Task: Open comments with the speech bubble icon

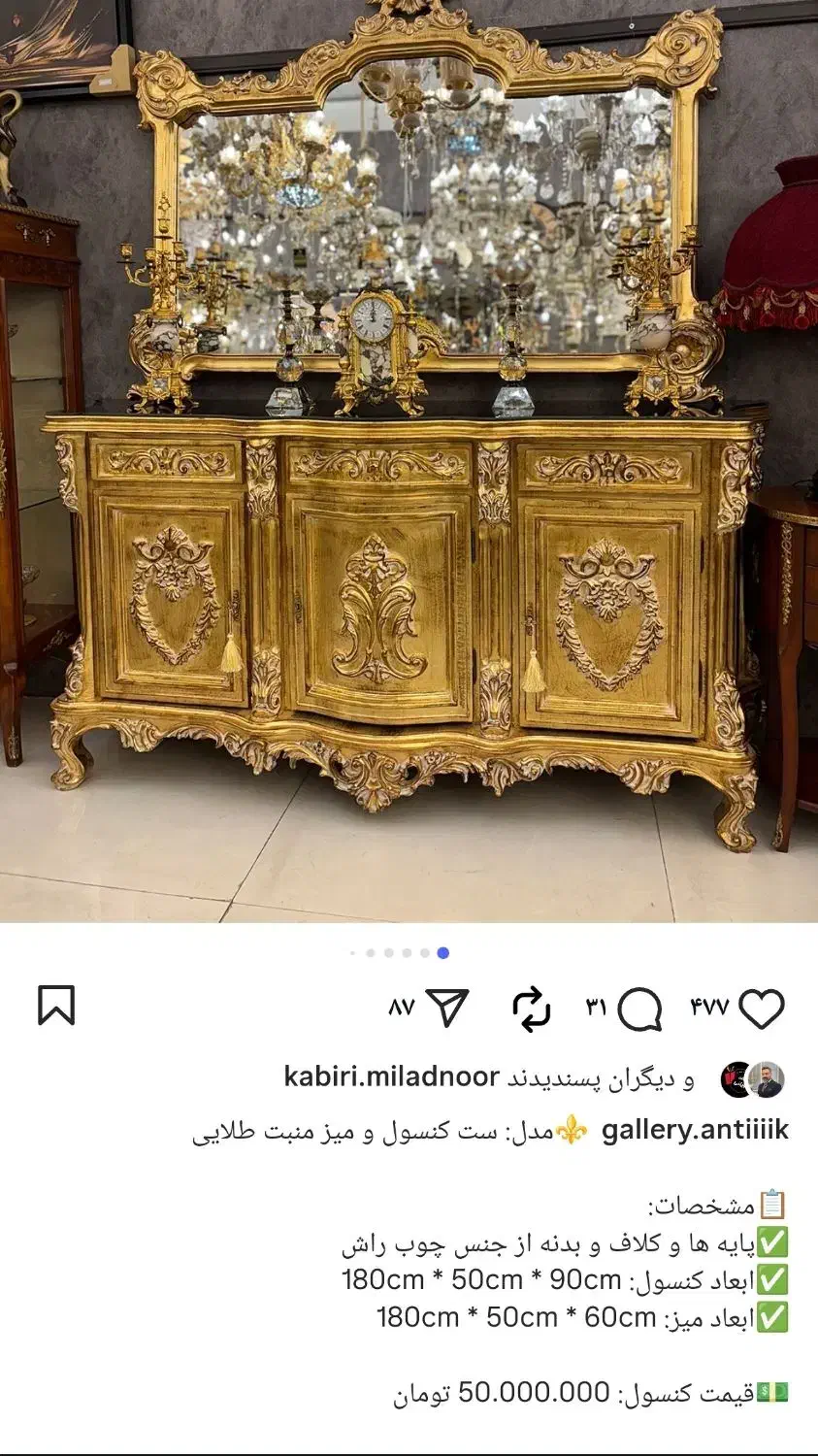Action: click(x=641, y=1009)
